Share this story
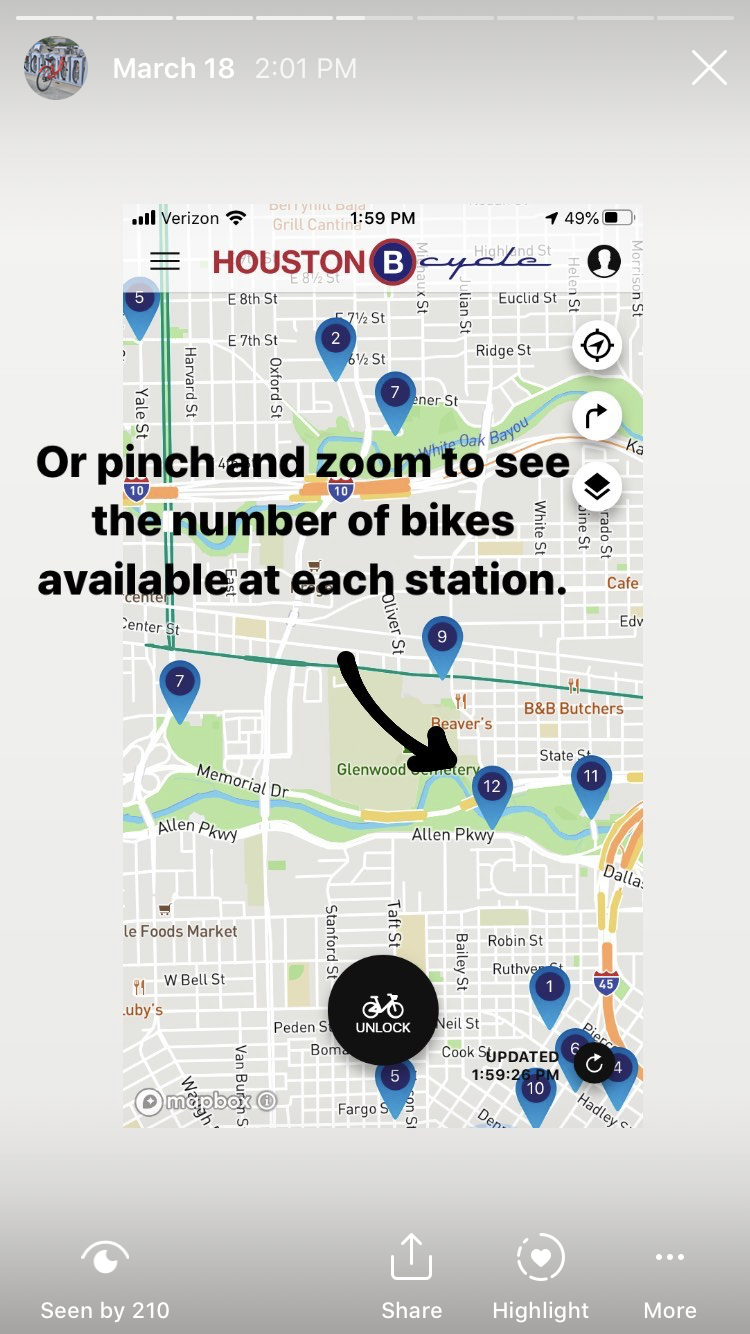The height and width of the screenshot is (1334, 750). tap(411, 1276)
